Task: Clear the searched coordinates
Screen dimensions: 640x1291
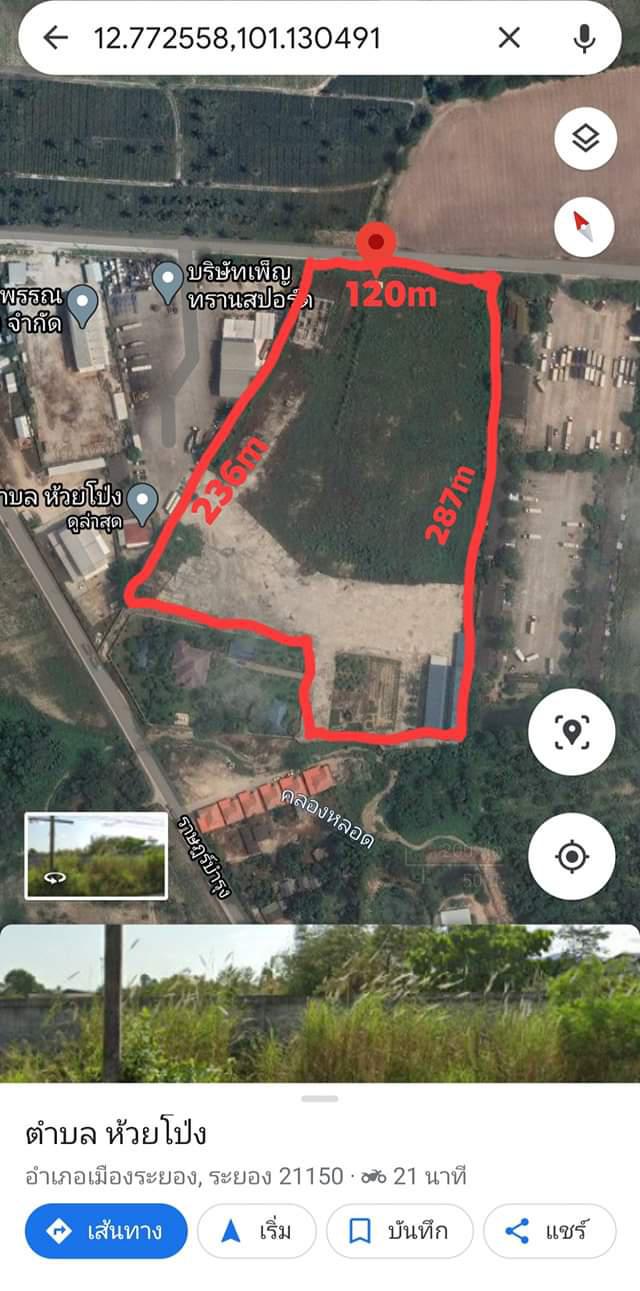Action: [x=509, y=38]
